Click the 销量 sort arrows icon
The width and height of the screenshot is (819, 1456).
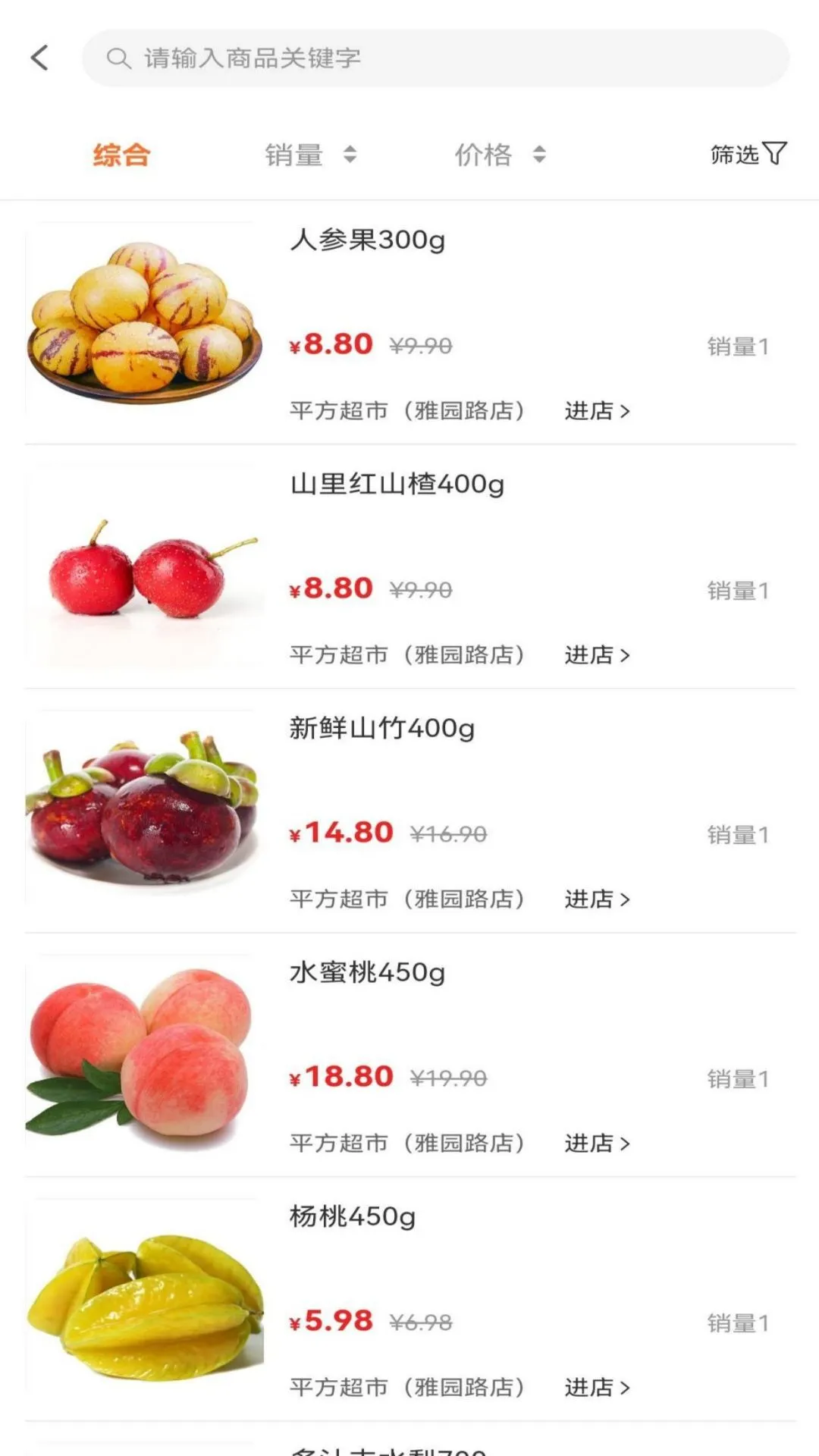(x=350, y=154)
